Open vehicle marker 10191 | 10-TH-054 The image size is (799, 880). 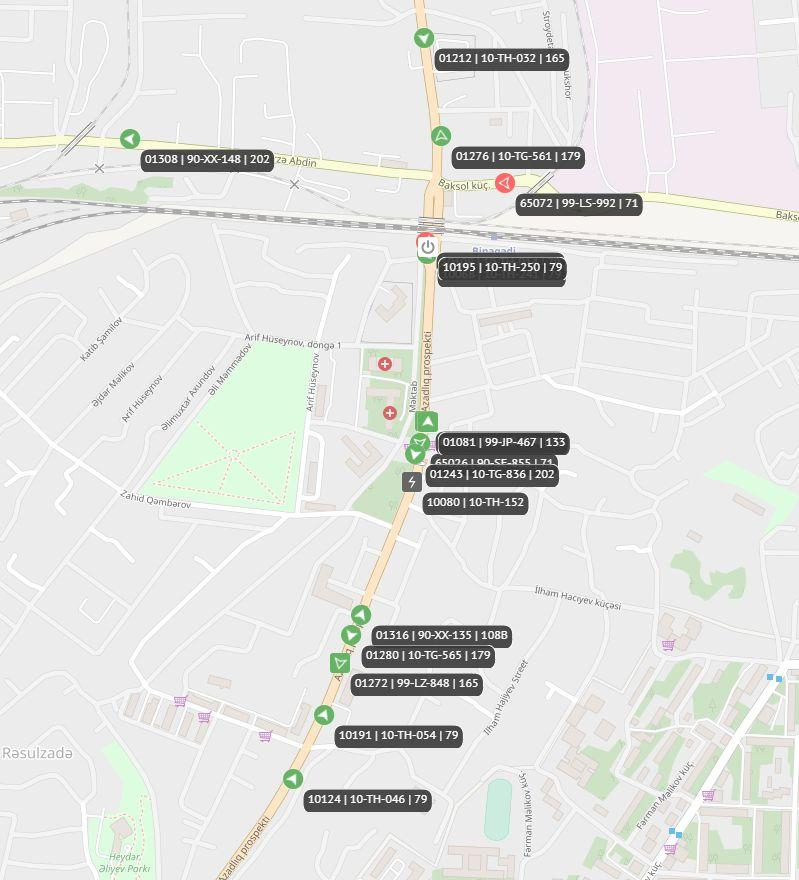[x=323, y=715]
